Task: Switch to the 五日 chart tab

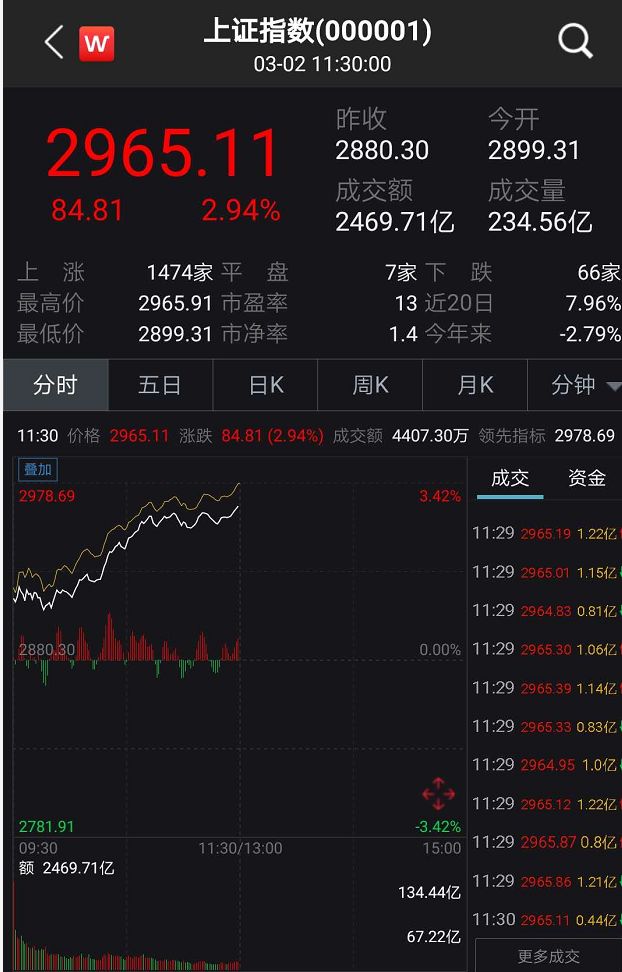Action: coord(160,385)
